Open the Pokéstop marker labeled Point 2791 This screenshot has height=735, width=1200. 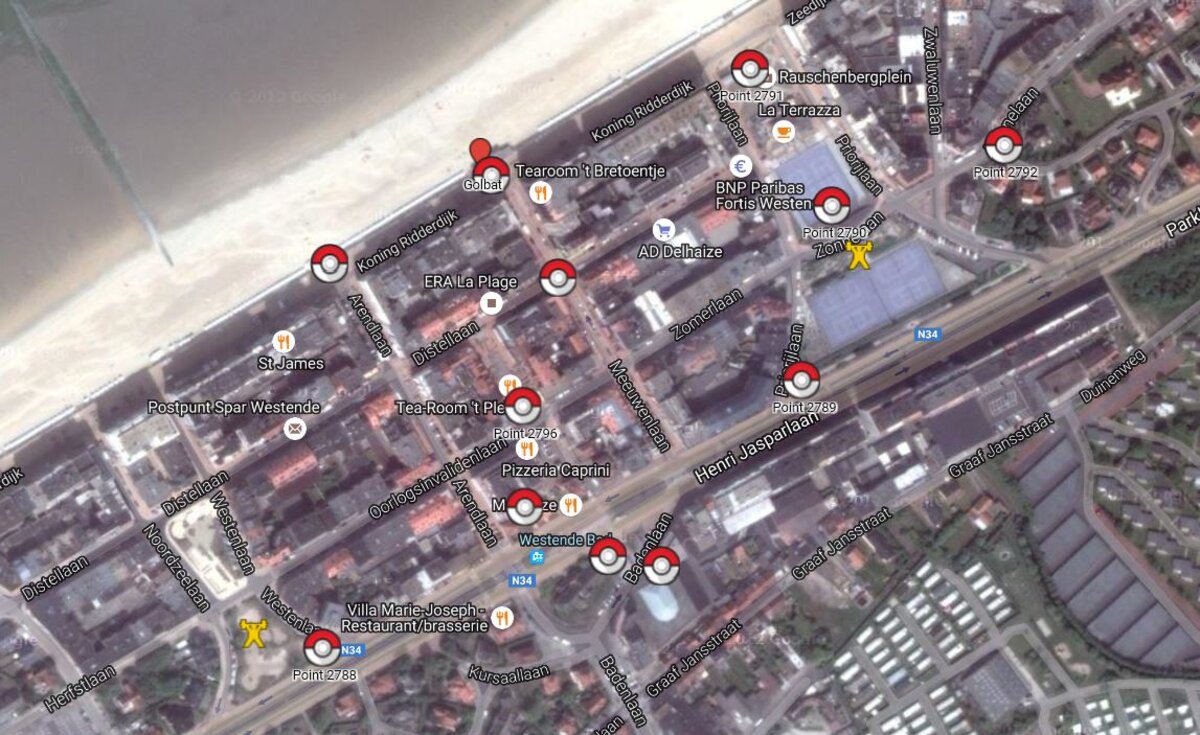click(750, 69)
